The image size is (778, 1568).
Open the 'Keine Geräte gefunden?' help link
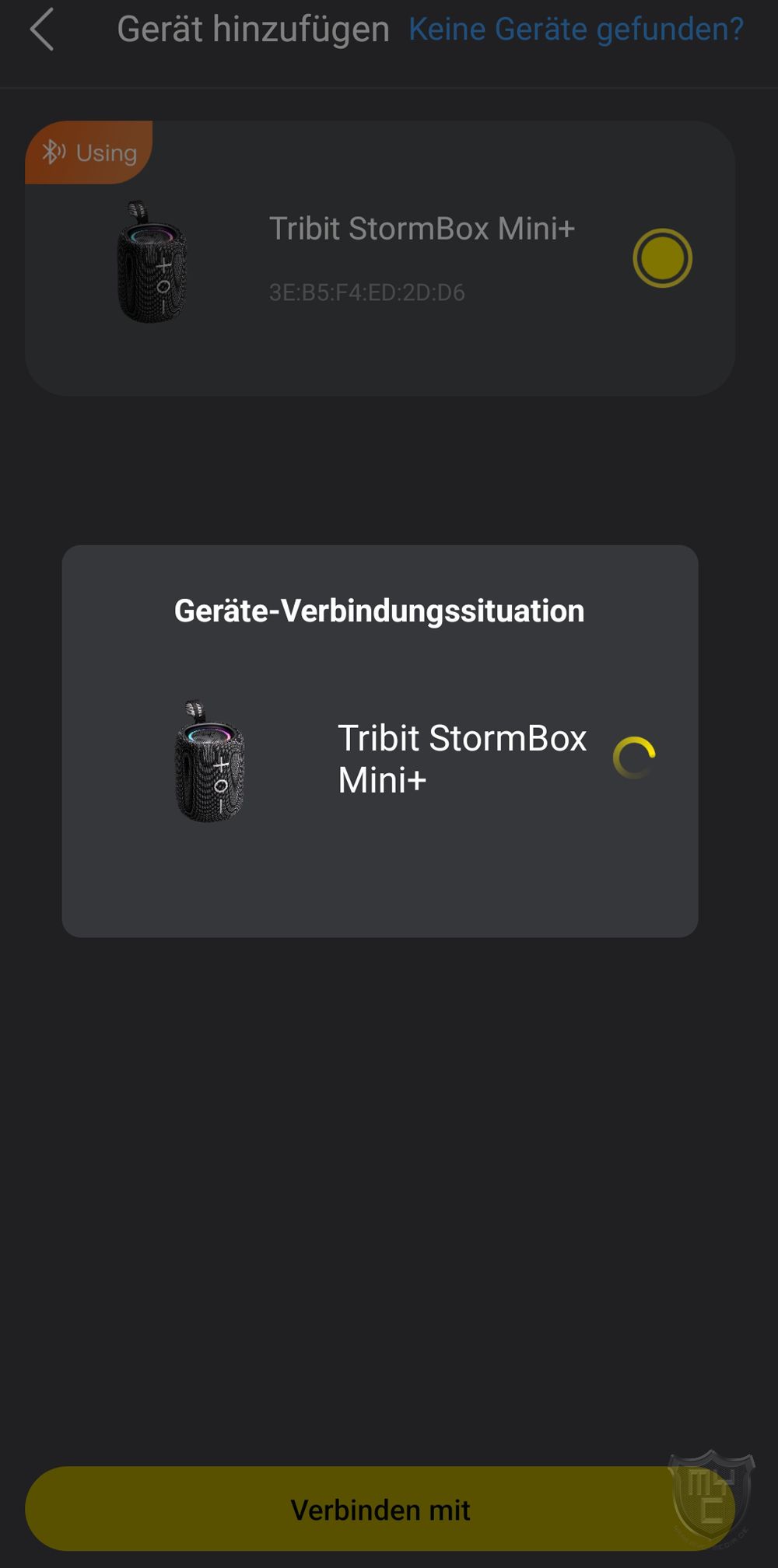[576, 30]
